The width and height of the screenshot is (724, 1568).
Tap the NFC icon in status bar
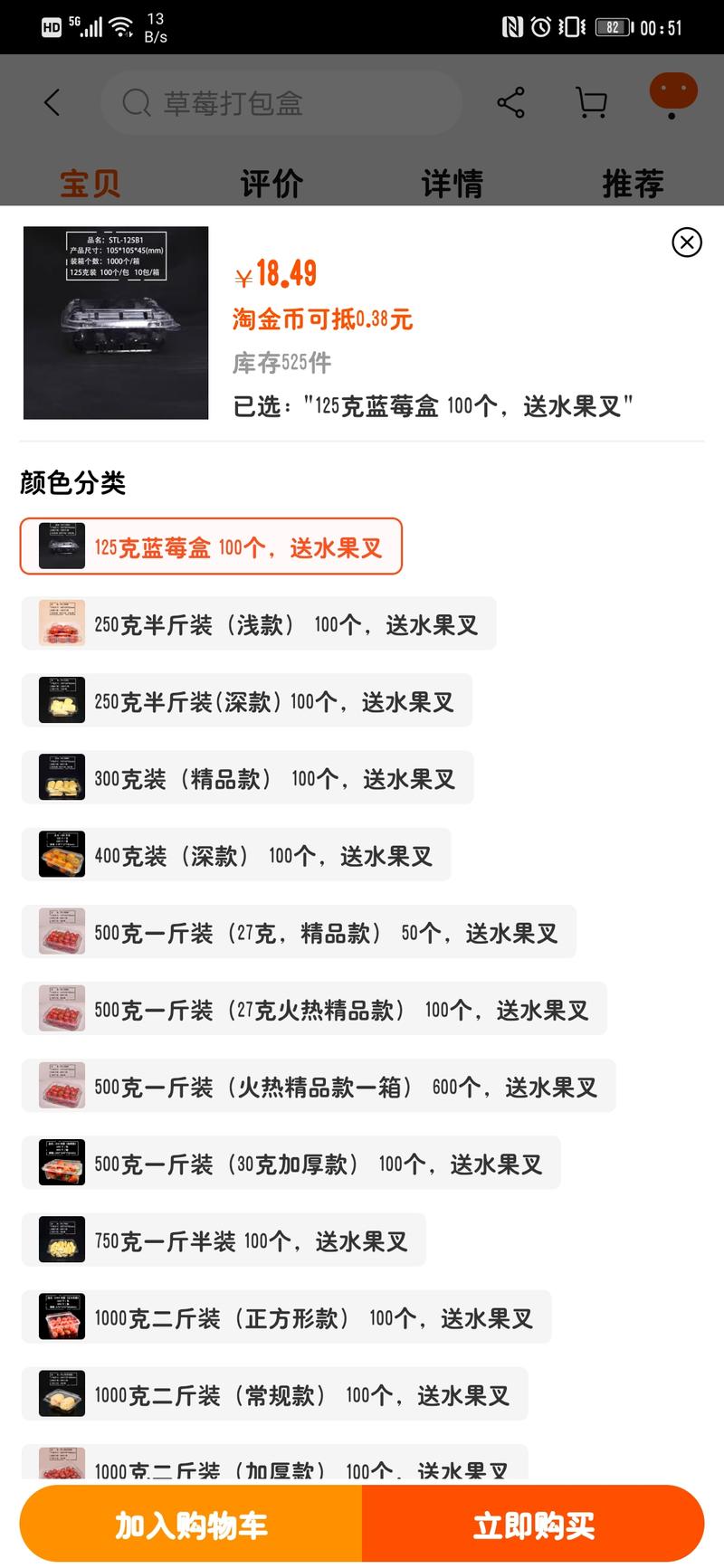(x=511, y=27)
